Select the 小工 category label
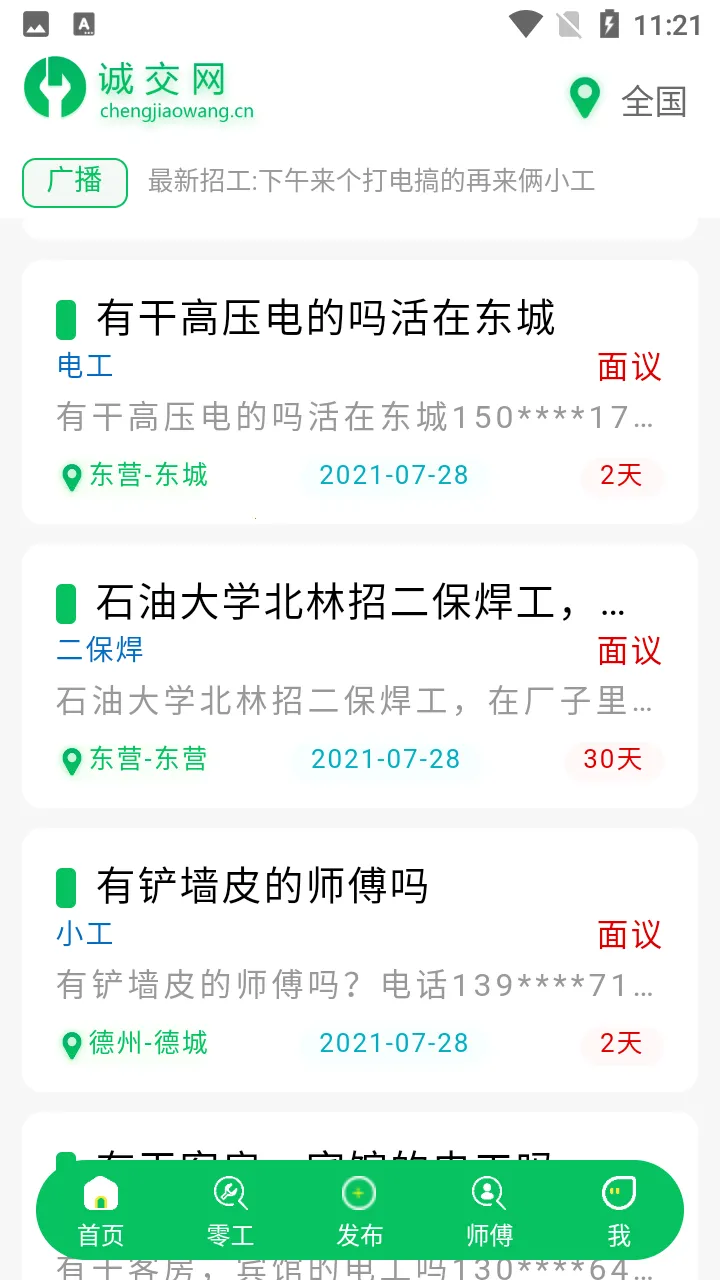Screen dimensions: 720x1280 point(86,934)
